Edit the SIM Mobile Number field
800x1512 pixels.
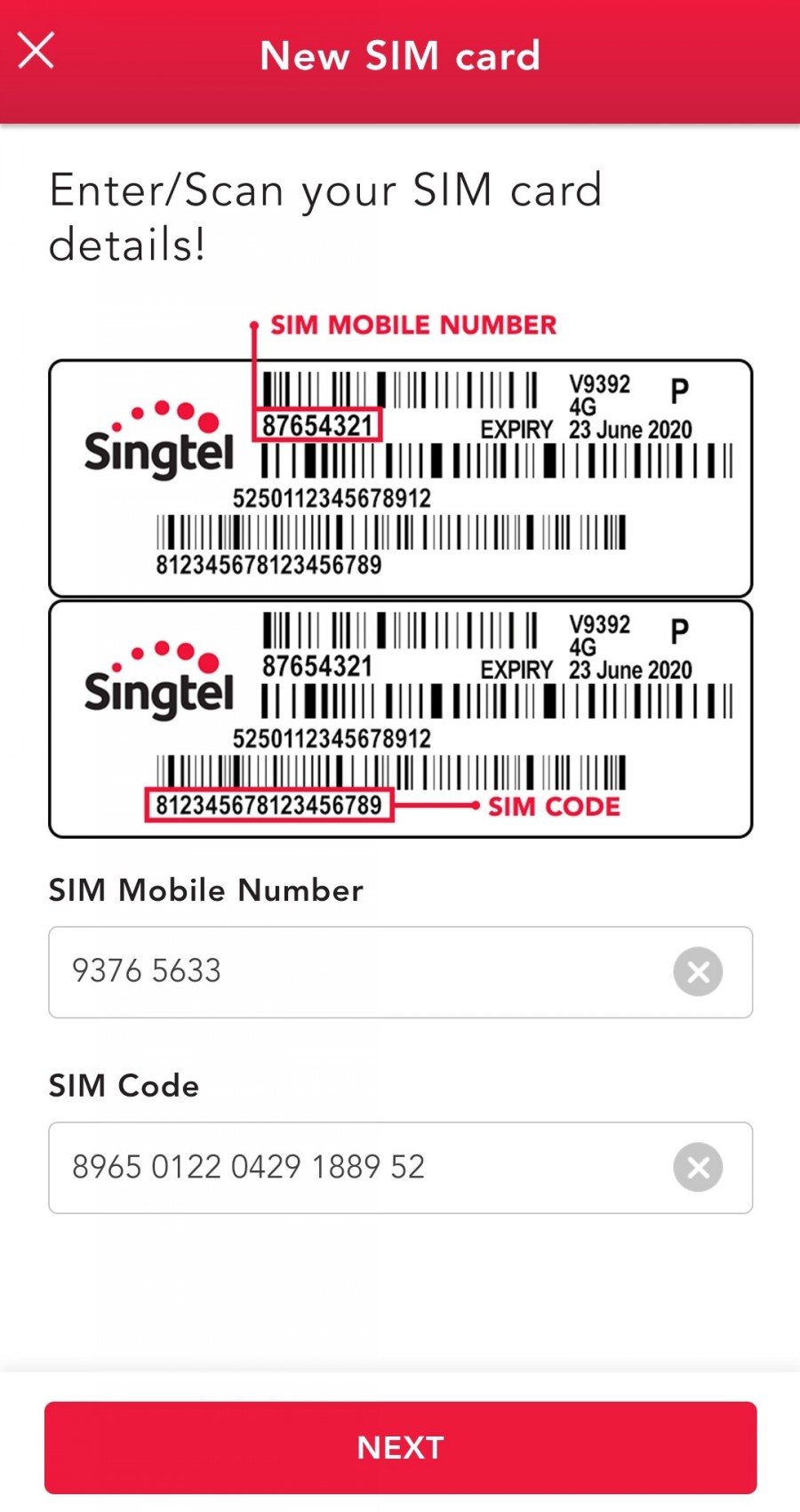point(356,971)
